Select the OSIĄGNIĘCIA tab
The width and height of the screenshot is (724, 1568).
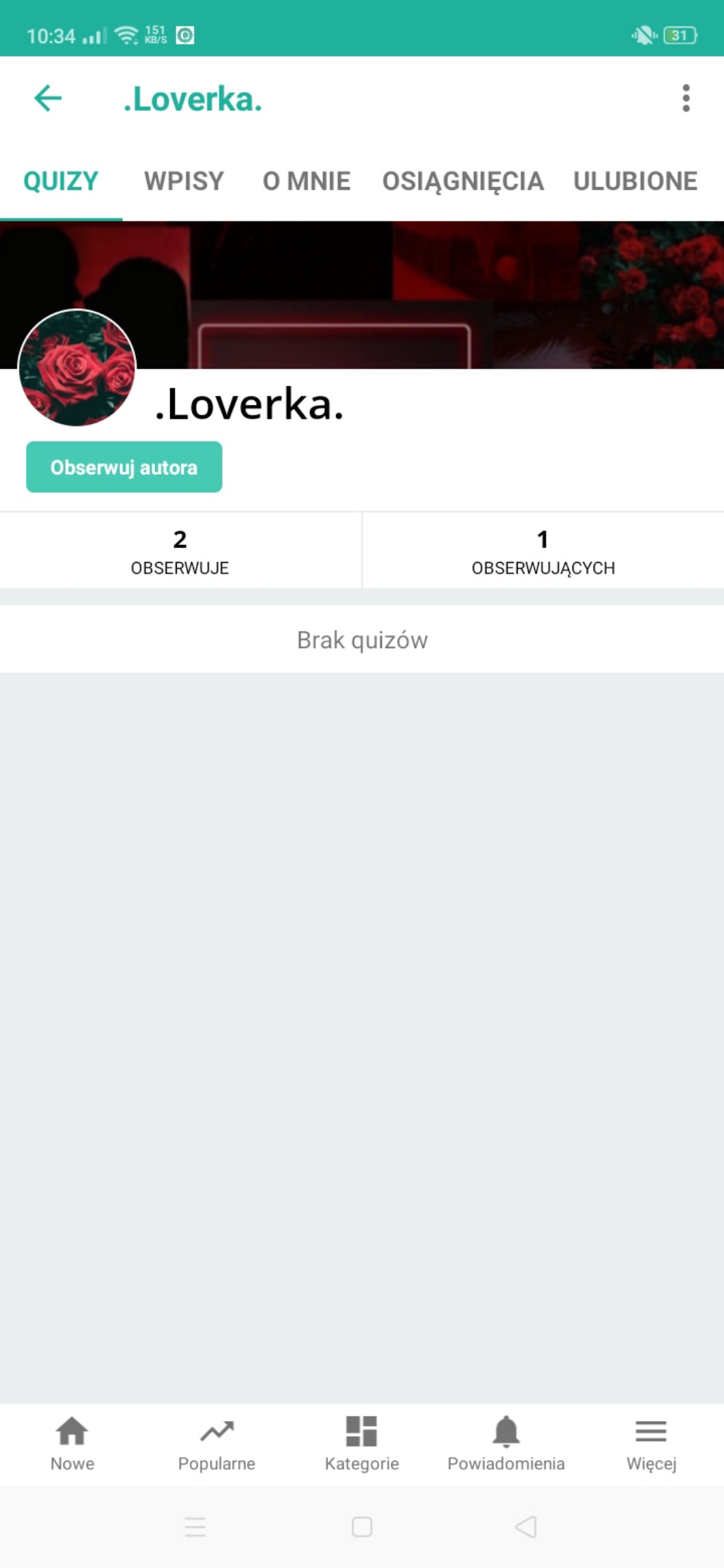(462, 181)
